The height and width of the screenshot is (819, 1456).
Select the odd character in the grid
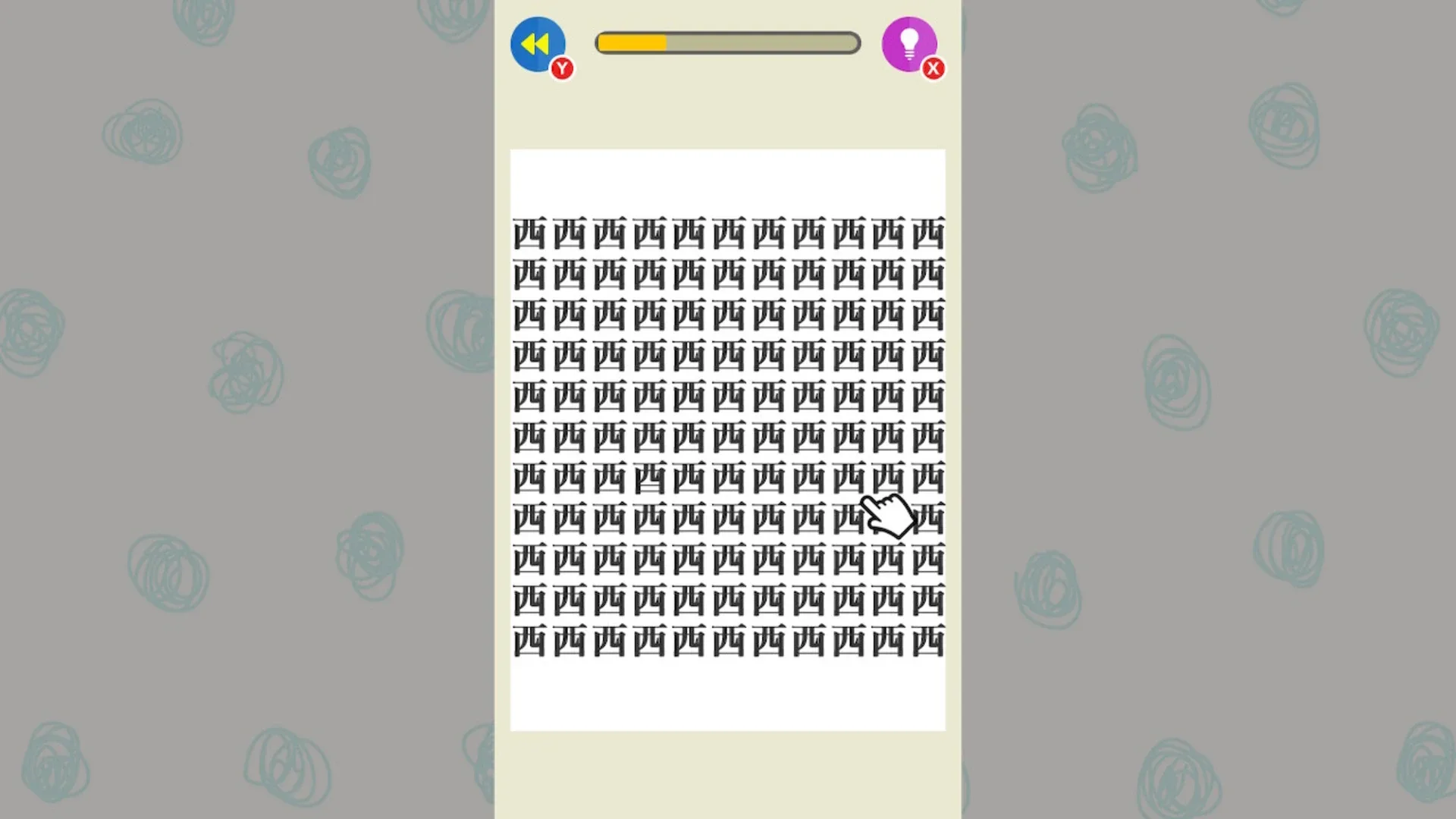[x=649, y=479]
